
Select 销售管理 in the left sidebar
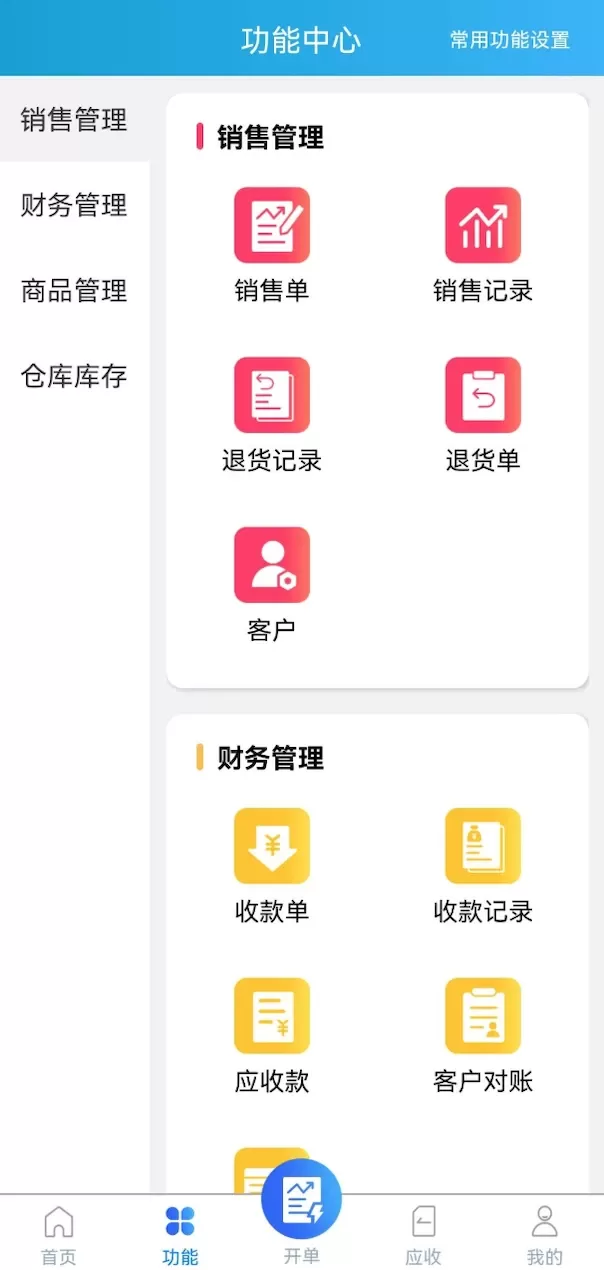pos(74,120)
